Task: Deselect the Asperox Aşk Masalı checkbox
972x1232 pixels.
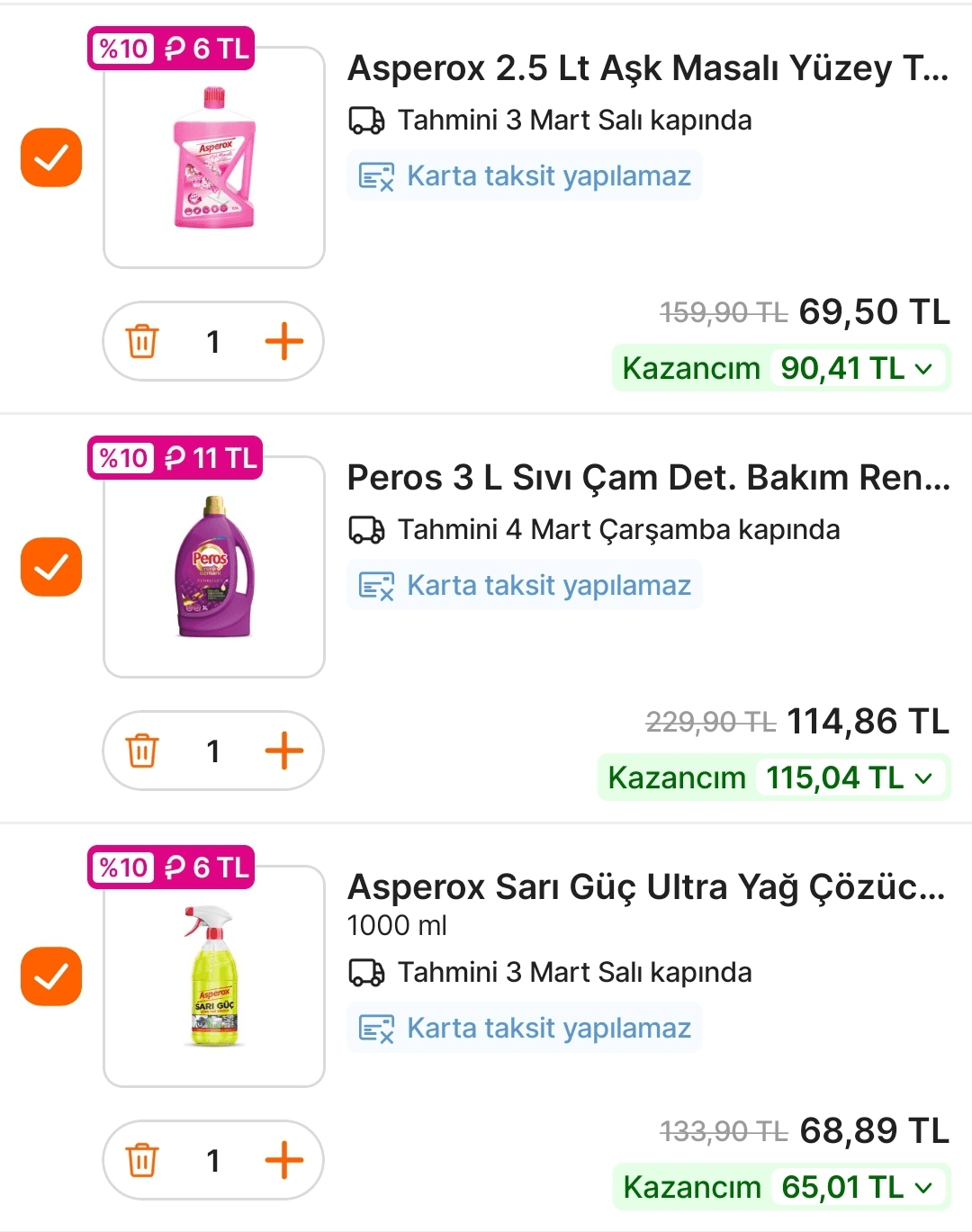Action: coord(50,157)
